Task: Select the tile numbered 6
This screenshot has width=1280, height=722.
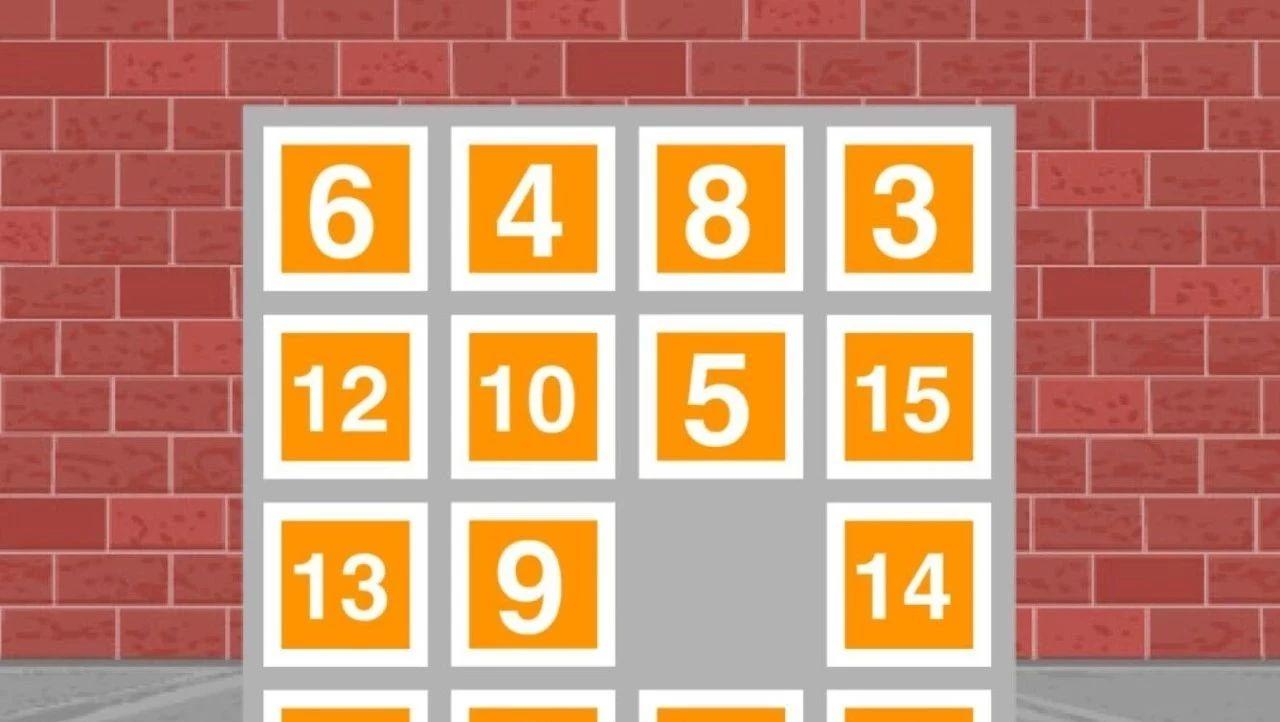Action: (x=345, y=209)
